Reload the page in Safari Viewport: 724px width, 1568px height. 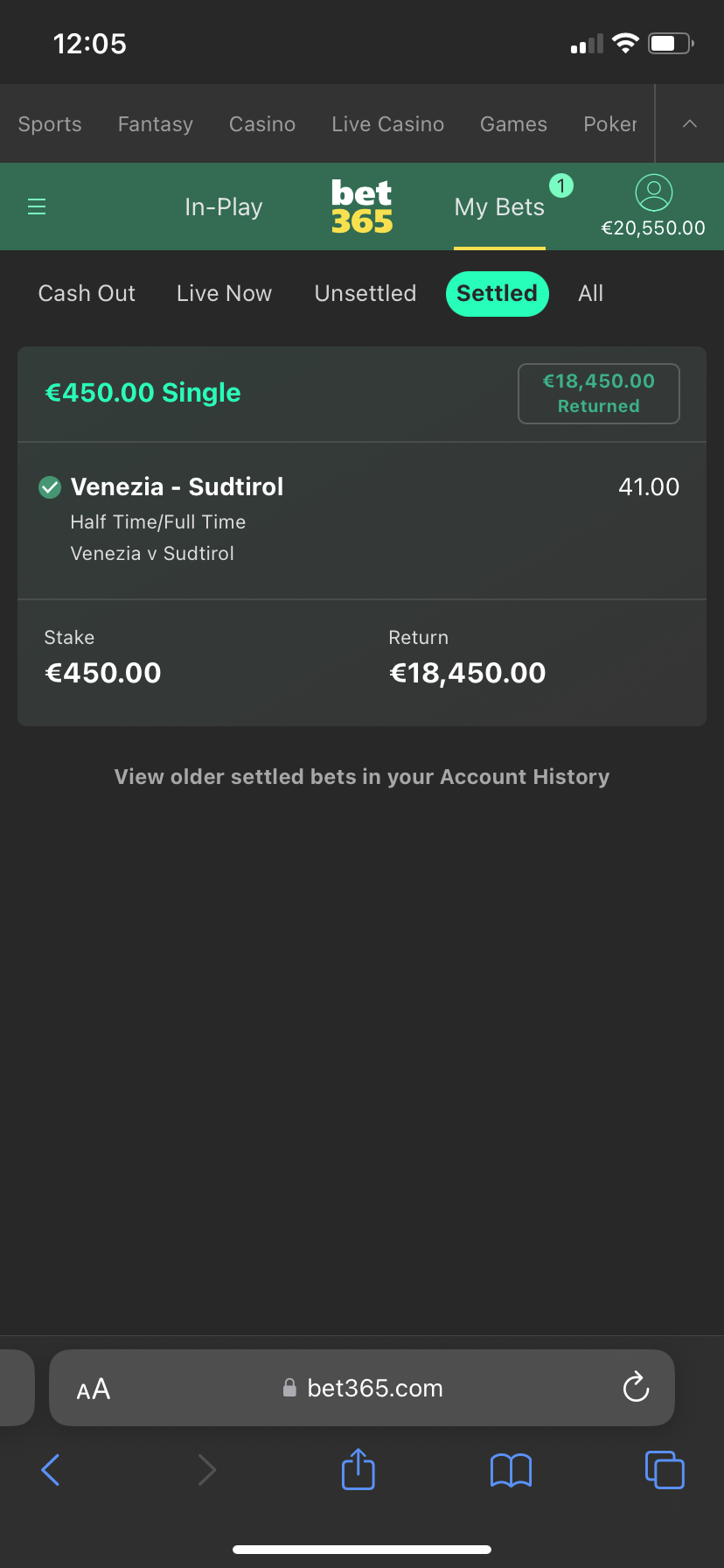point(636,1387)
